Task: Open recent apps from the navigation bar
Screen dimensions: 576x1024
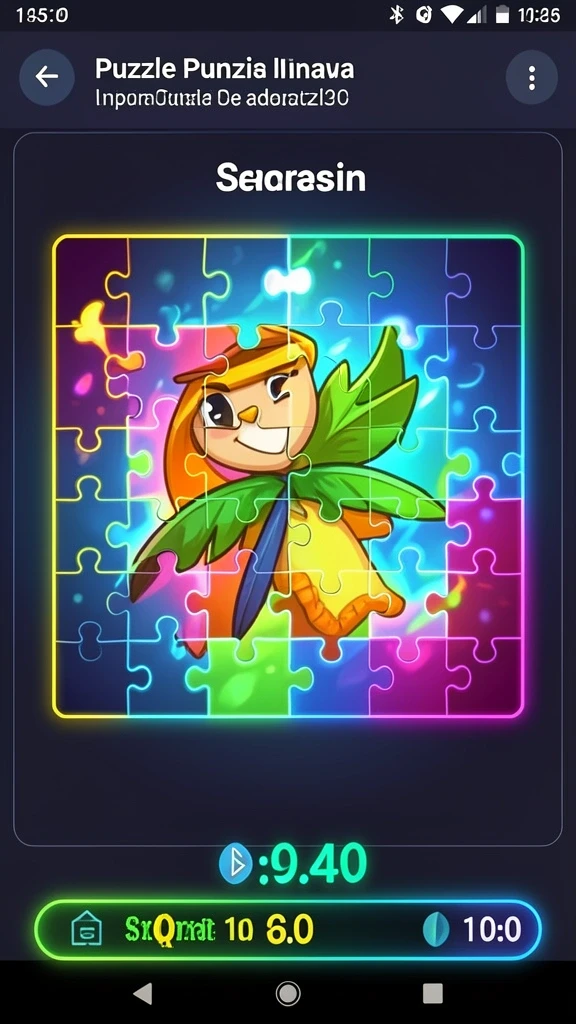Action: pyautogui.click(x=432, y=993)
